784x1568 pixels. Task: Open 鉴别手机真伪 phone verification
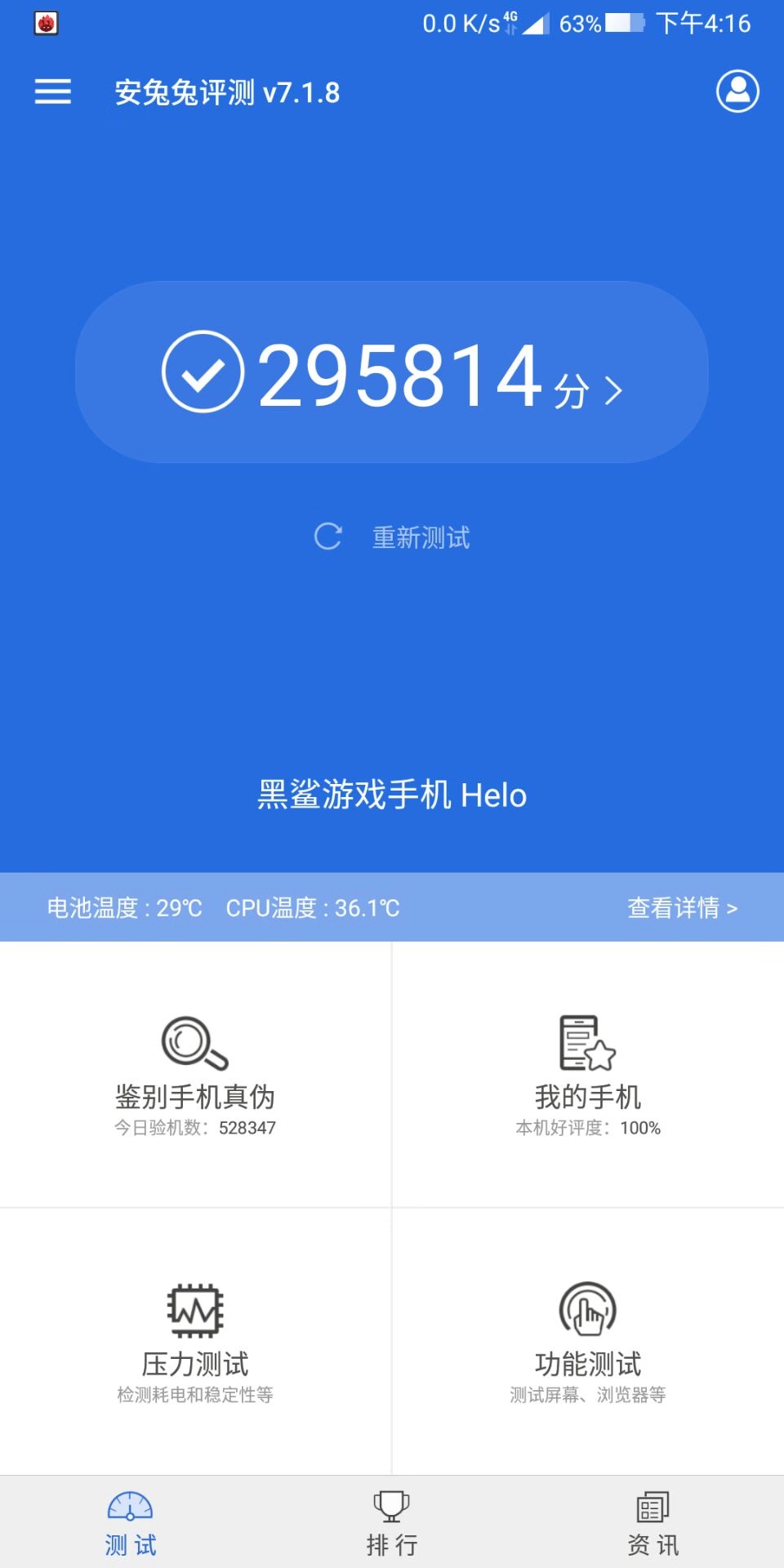[x=195, y=1075]
